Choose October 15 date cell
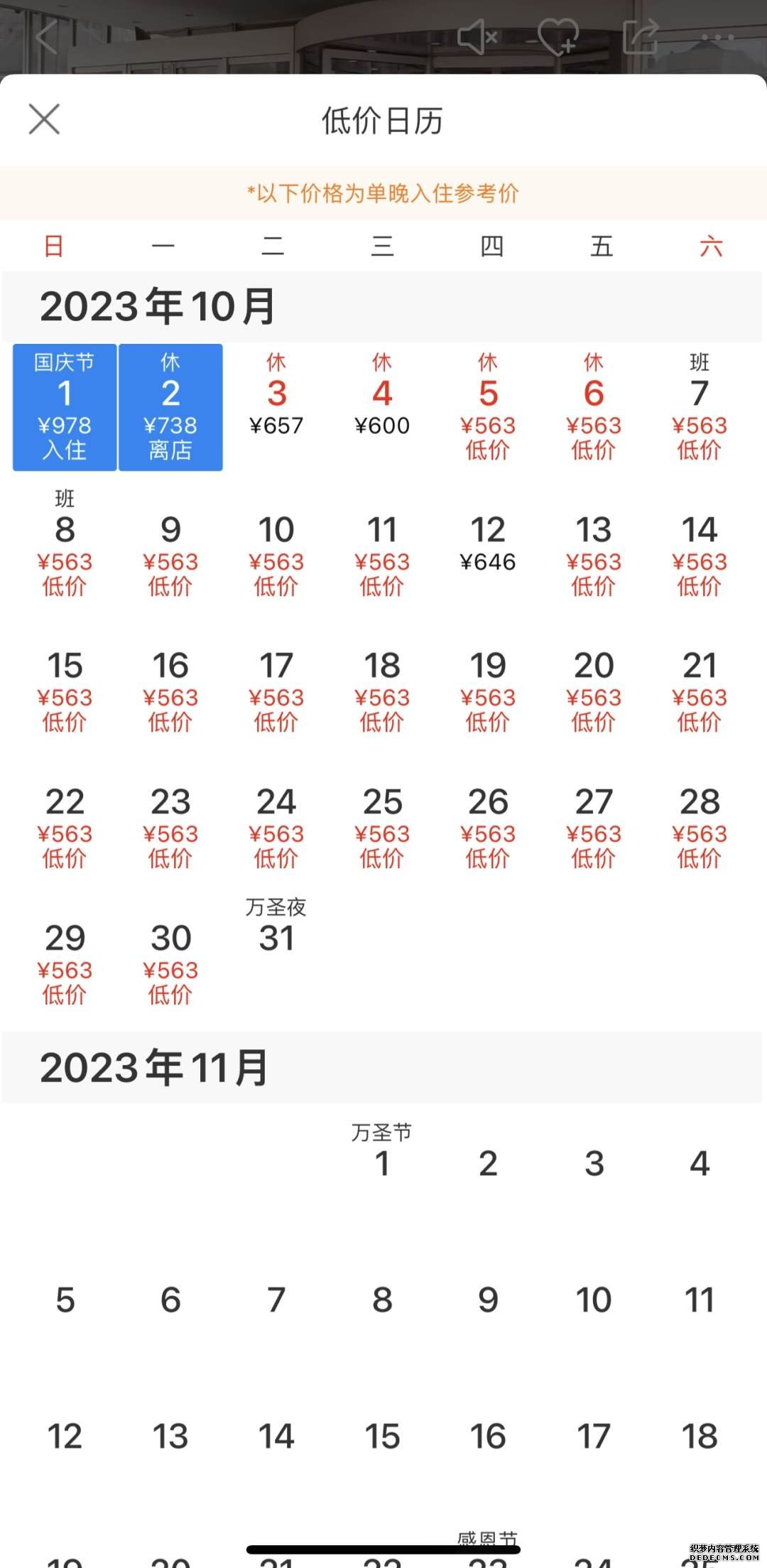 (65, 680)
